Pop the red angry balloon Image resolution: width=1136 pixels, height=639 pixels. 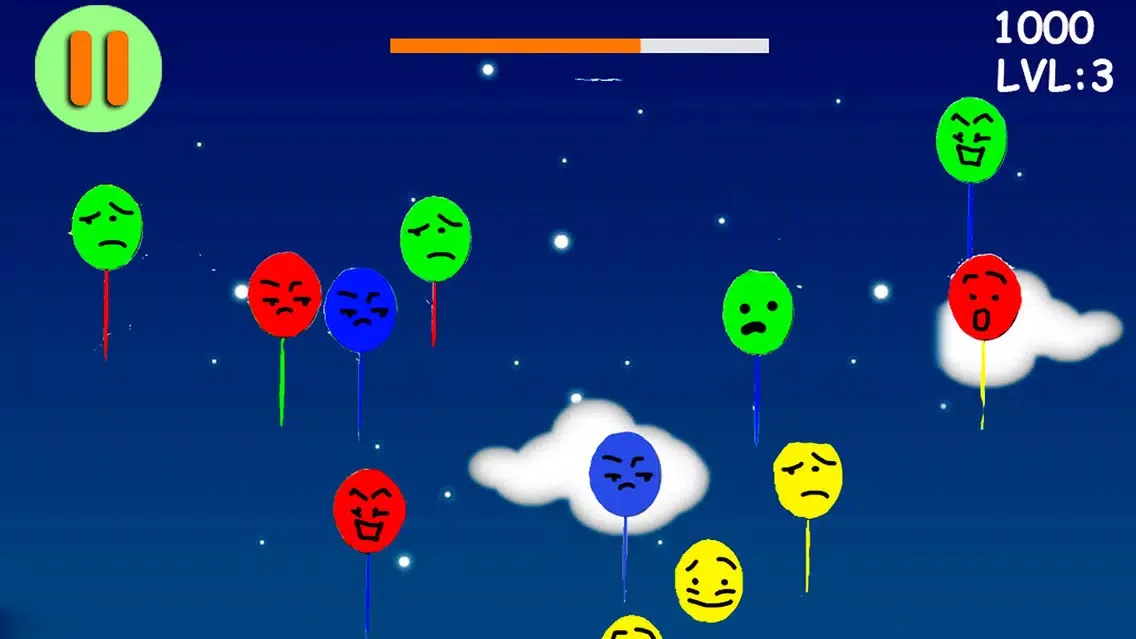pyautogui.click(x=285, y=294)
